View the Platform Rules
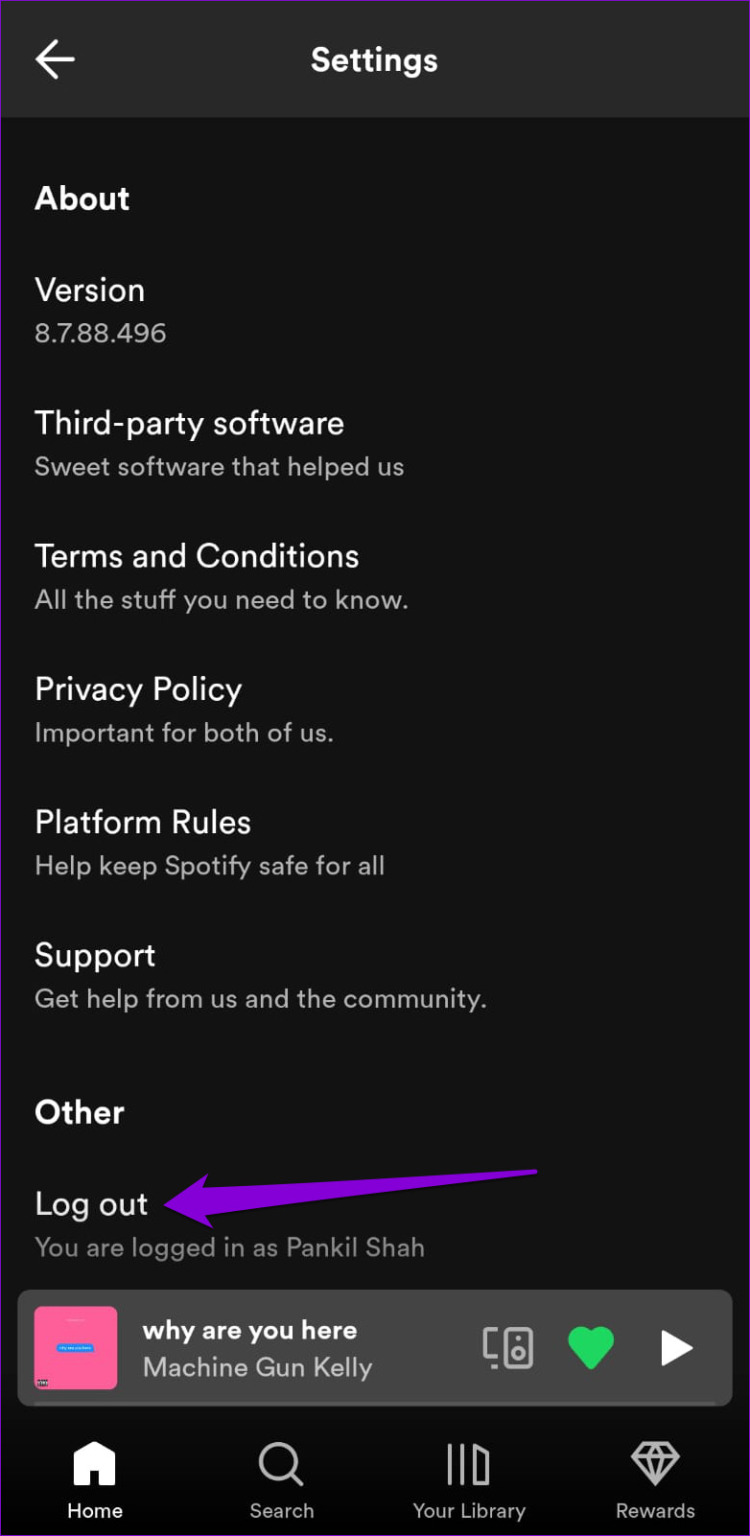 click(142, 822)
